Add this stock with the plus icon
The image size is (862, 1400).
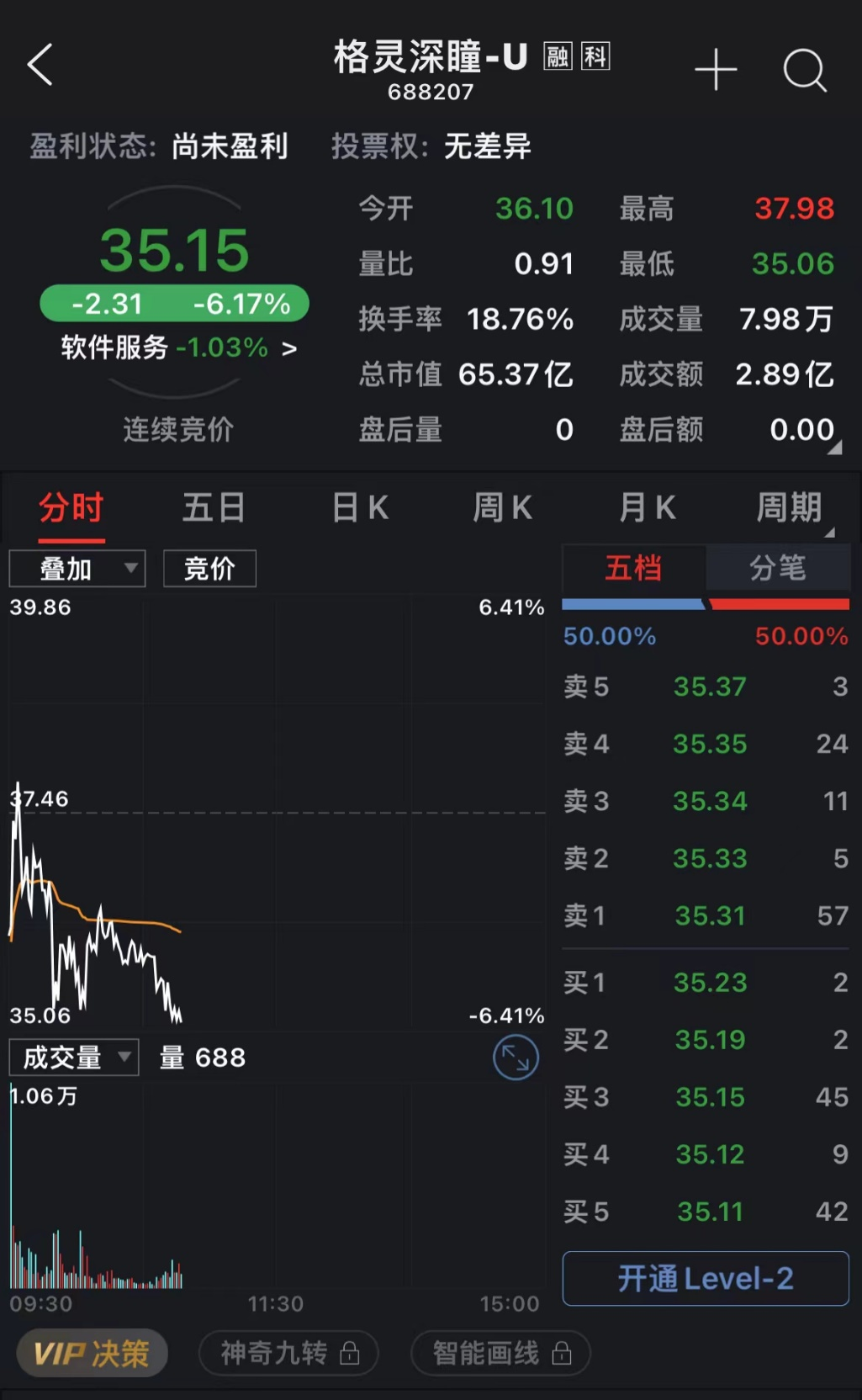point(716,69)
